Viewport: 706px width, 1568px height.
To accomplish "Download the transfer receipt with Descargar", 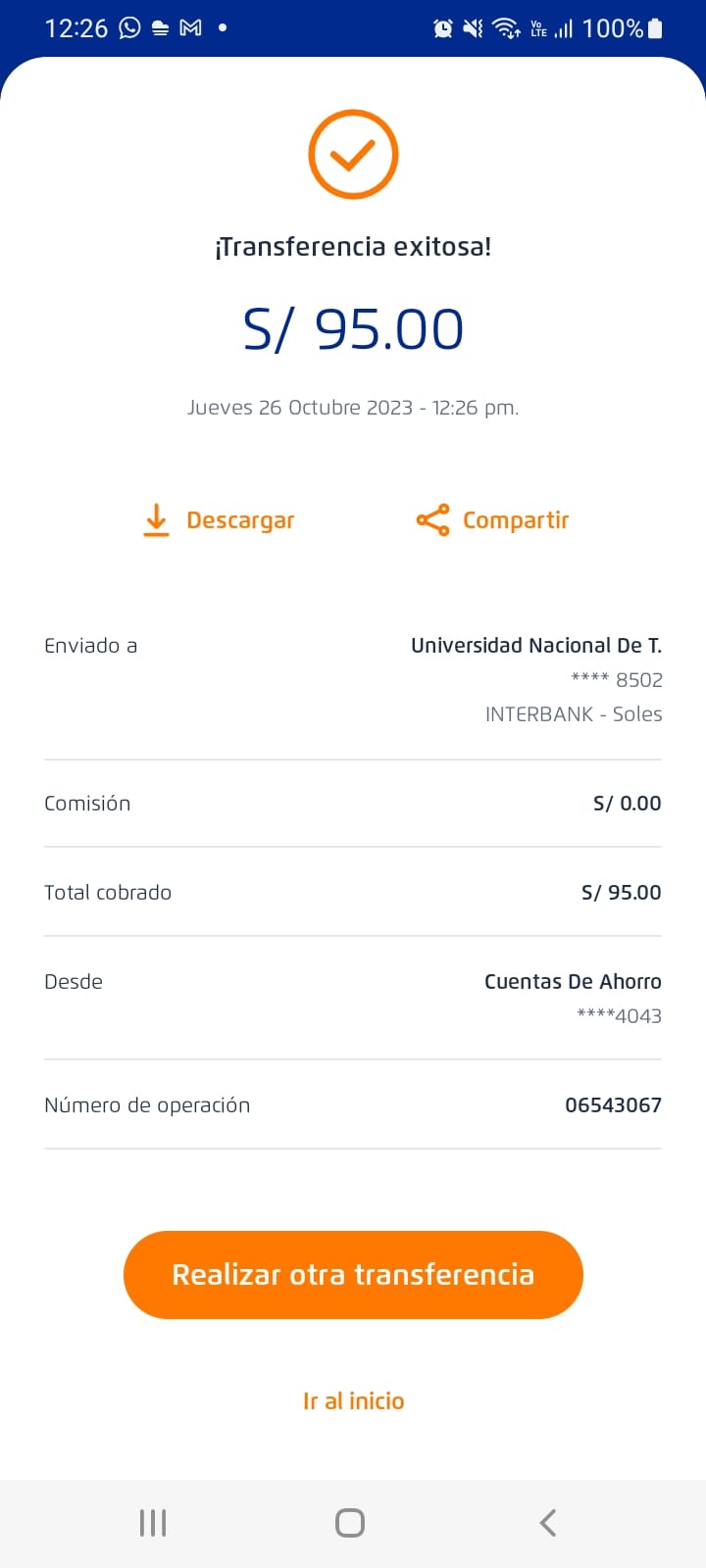I will click(219, 520).
